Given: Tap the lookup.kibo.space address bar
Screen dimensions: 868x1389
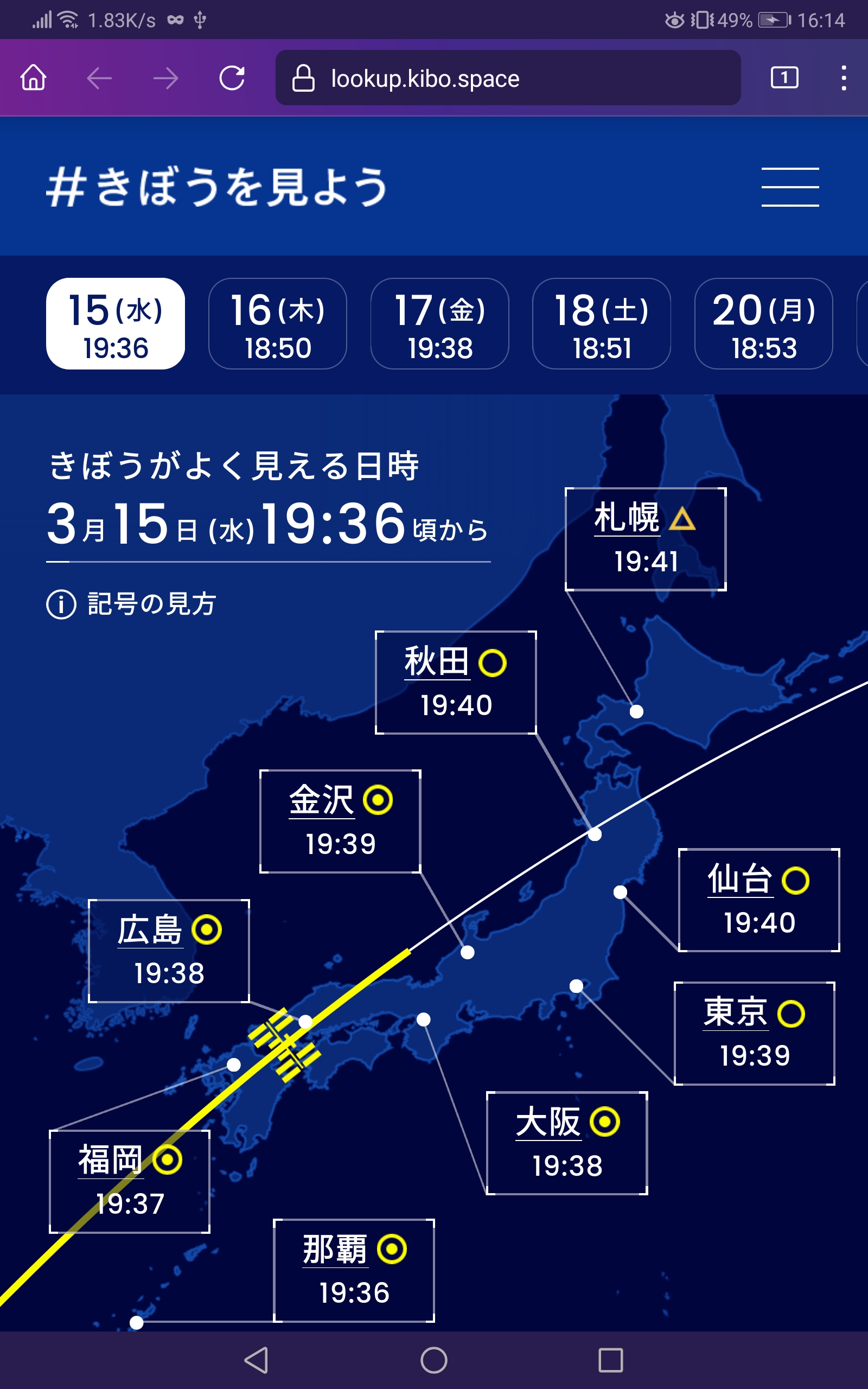Looking at the screenshot, I should coord(508,78).
